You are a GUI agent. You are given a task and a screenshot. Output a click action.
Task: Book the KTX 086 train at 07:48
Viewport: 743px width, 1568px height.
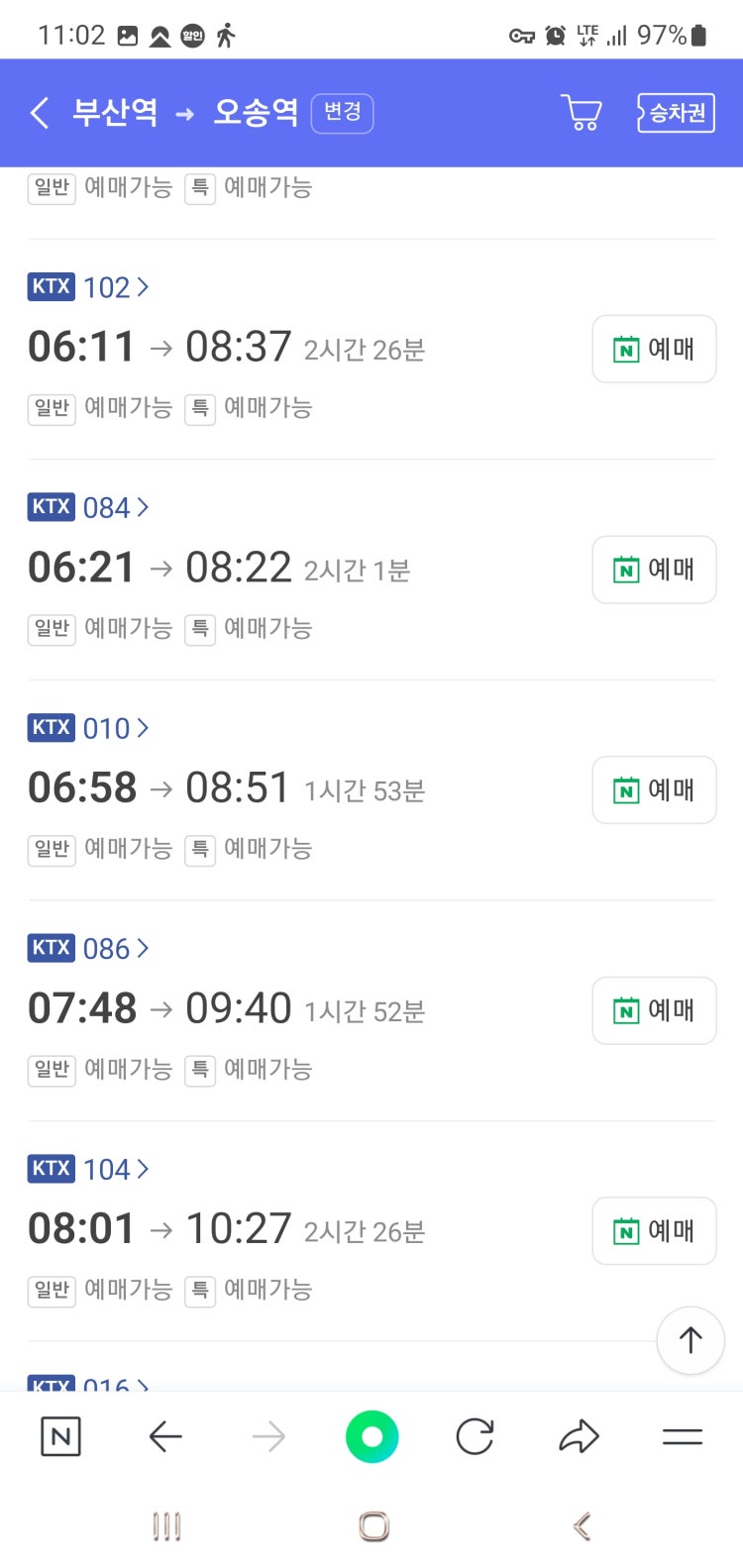[654, 1010]
